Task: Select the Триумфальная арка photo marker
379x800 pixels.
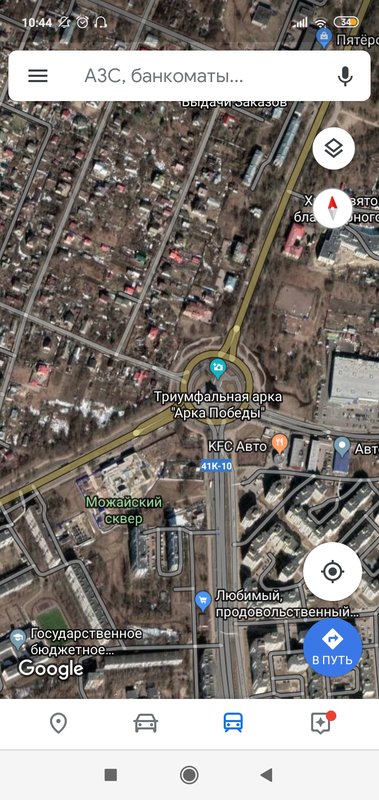Action: pos(218,368)
